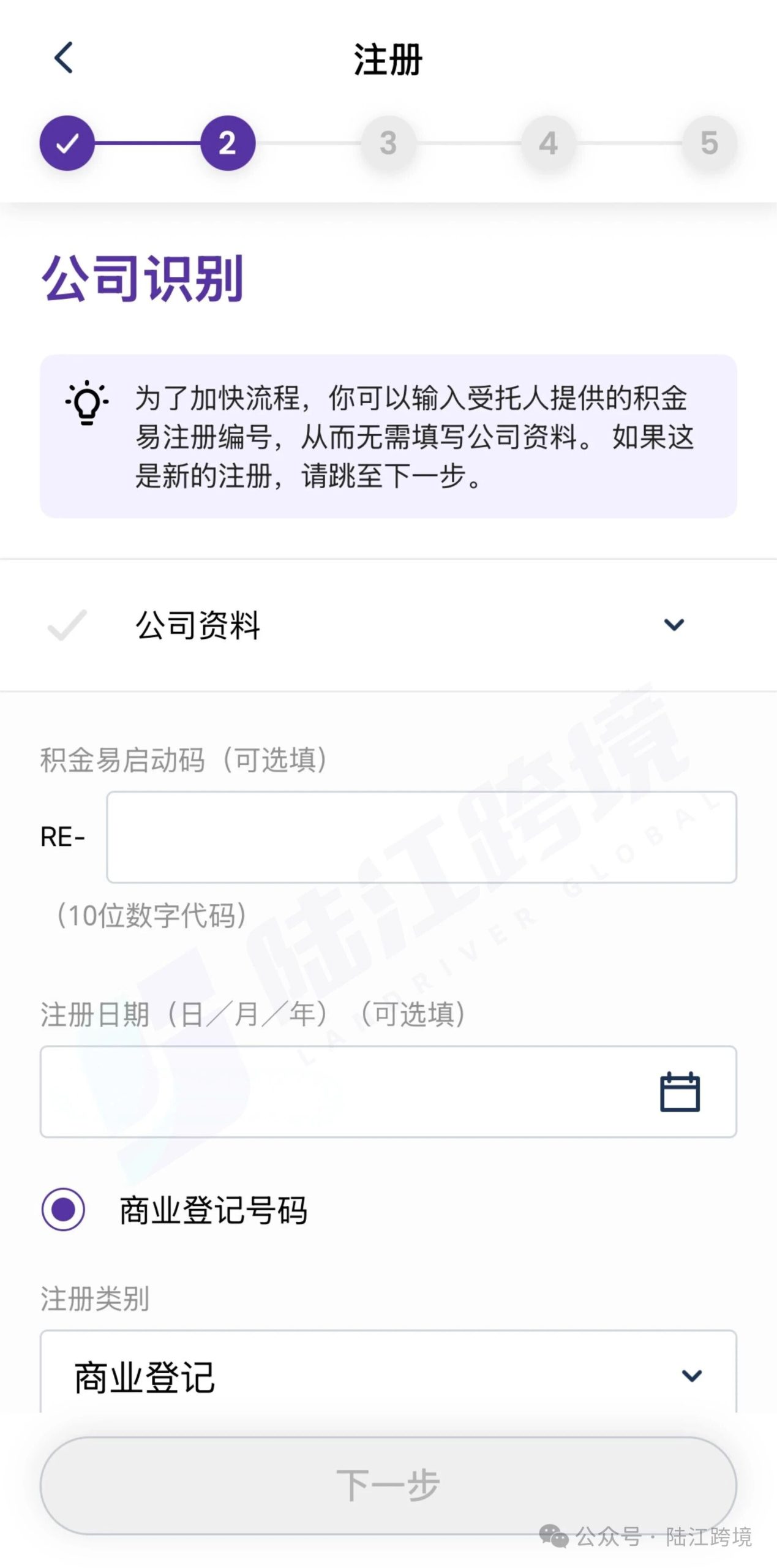
Task: Collapse the 公司资料 section
Action: pyautogui.click(x=674, y=625)
